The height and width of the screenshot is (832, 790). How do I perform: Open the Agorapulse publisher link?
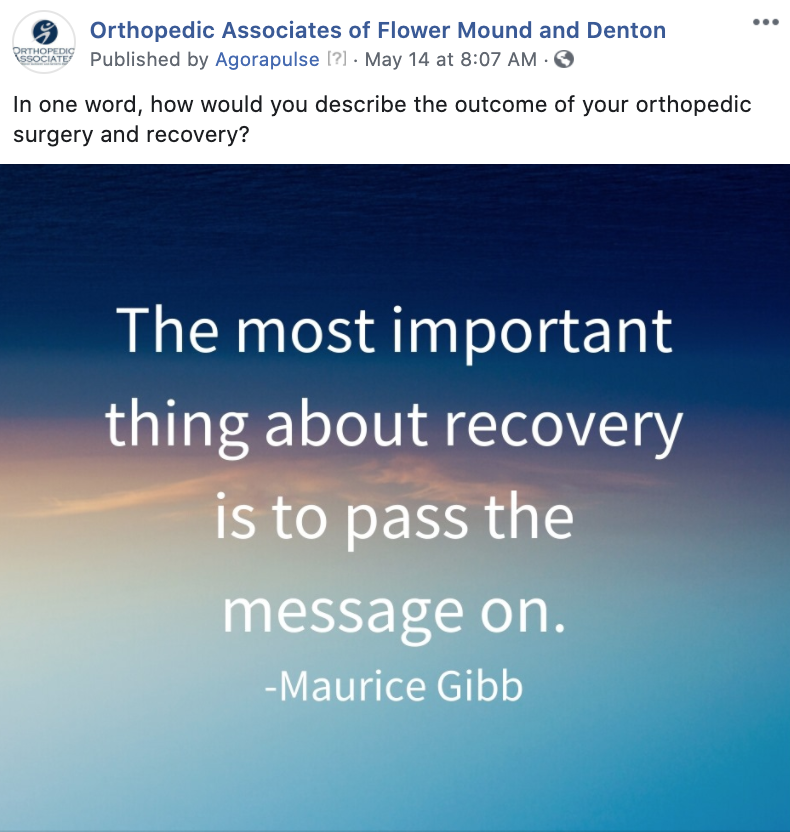click(x=267, y=60)
